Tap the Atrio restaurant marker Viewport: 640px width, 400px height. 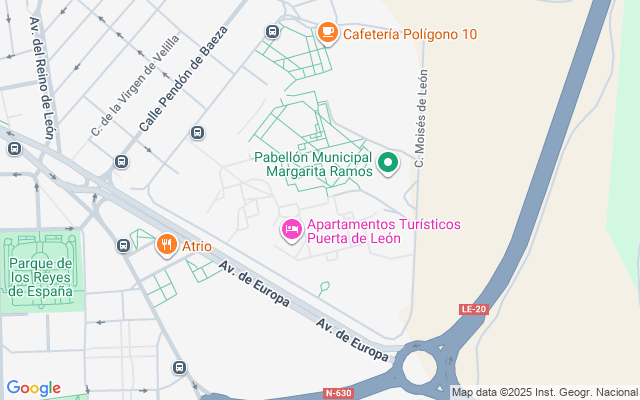[167, 246]
